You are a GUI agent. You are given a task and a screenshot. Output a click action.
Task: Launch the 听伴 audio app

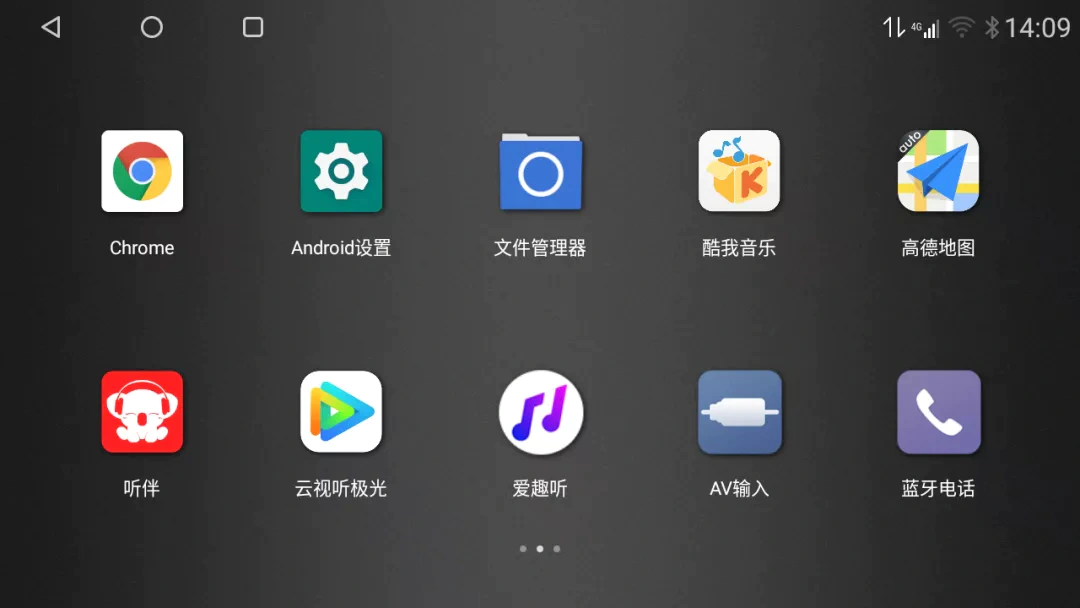[x=142, y=412]
